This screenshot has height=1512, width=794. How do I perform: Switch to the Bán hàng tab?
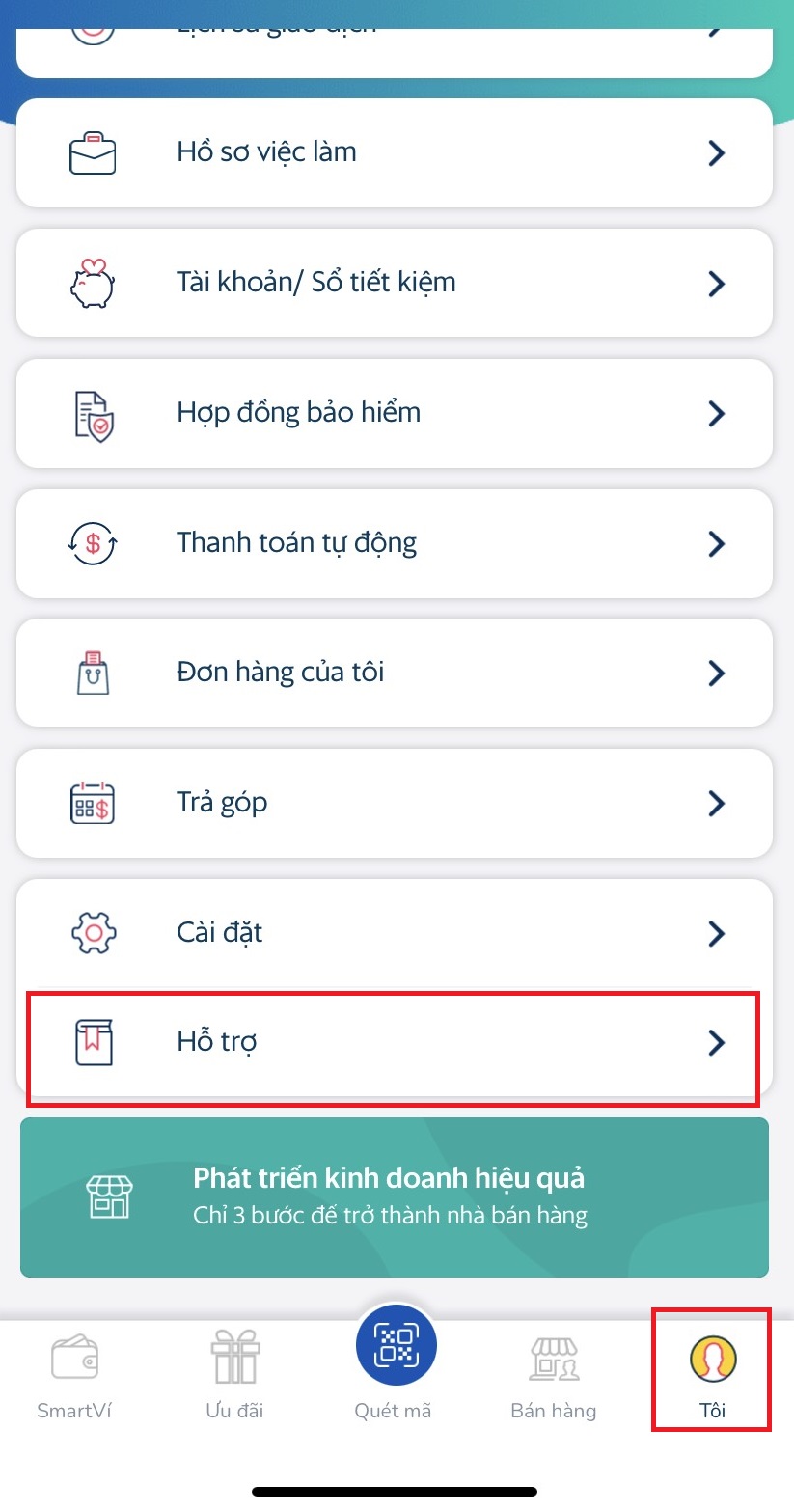(x=554, y=1375)
